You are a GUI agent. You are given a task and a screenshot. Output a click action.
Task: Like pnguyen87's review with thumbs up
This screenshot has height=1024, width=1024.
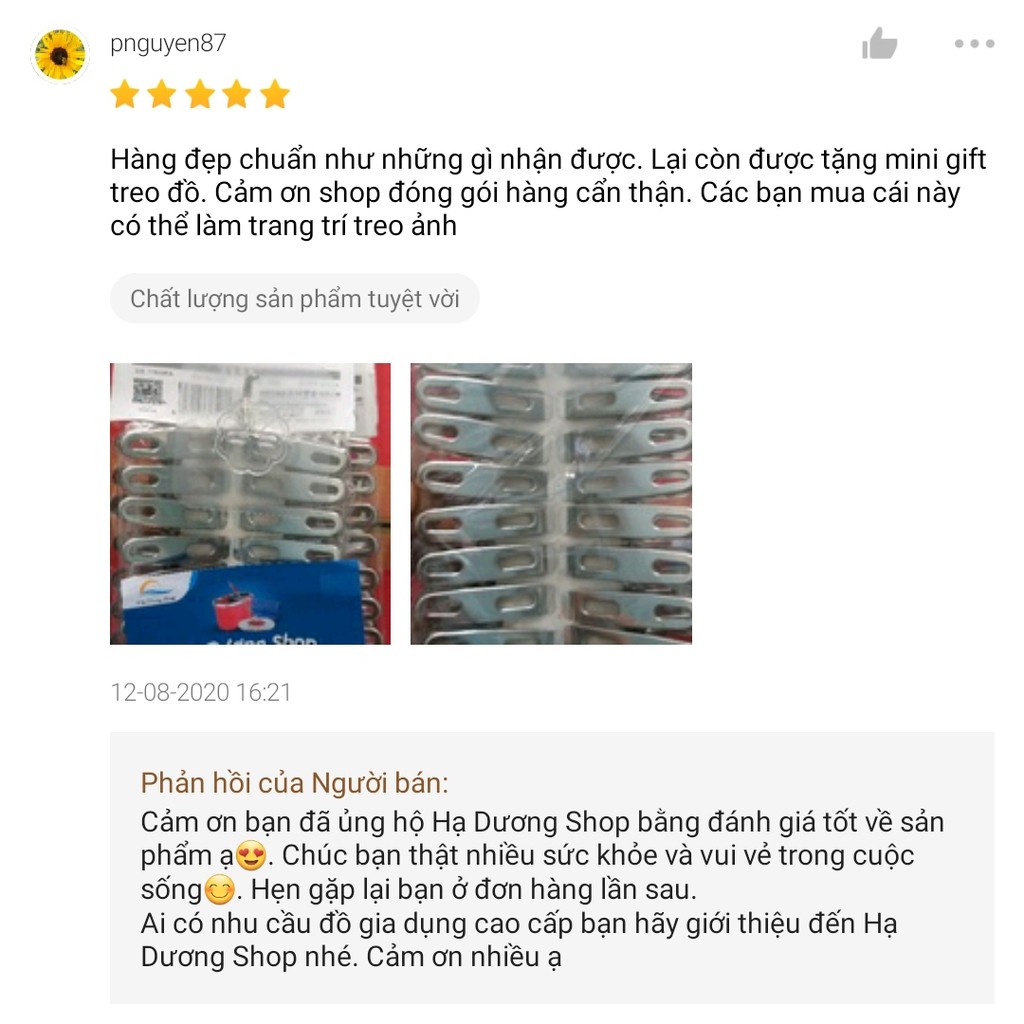tap(879, 44)
